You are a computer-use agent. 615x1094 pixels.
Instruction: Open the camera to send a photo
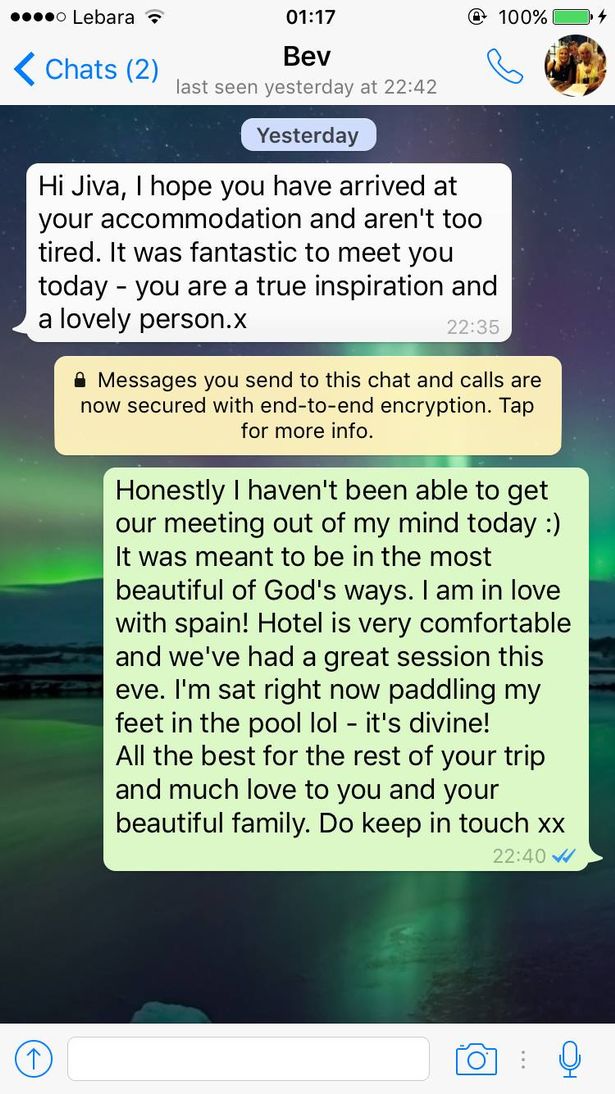click(x=476, y=1059)
